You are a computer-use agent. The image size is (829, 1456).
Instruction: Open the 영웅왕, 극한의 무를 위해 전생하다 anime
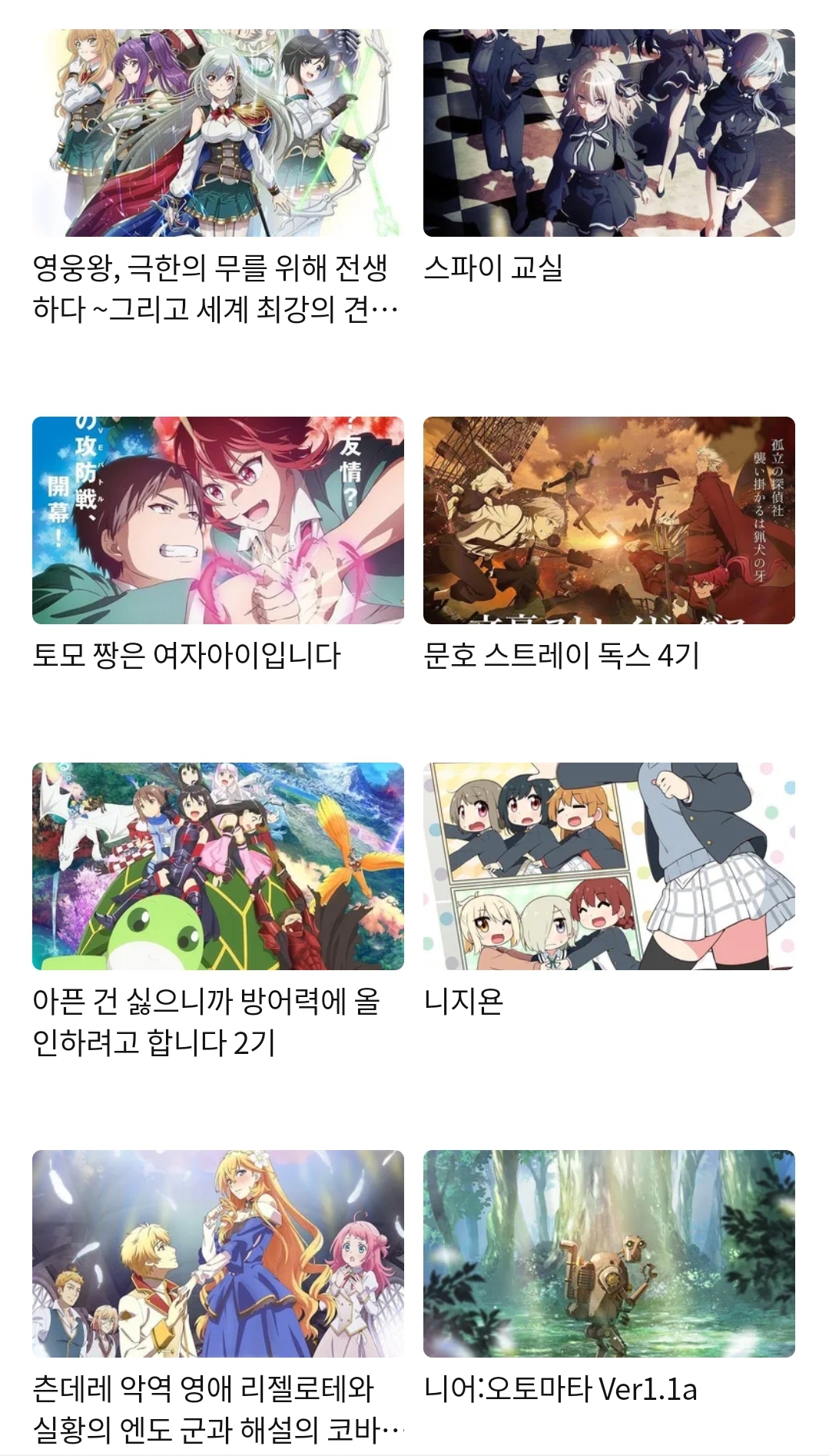[217, 133]
